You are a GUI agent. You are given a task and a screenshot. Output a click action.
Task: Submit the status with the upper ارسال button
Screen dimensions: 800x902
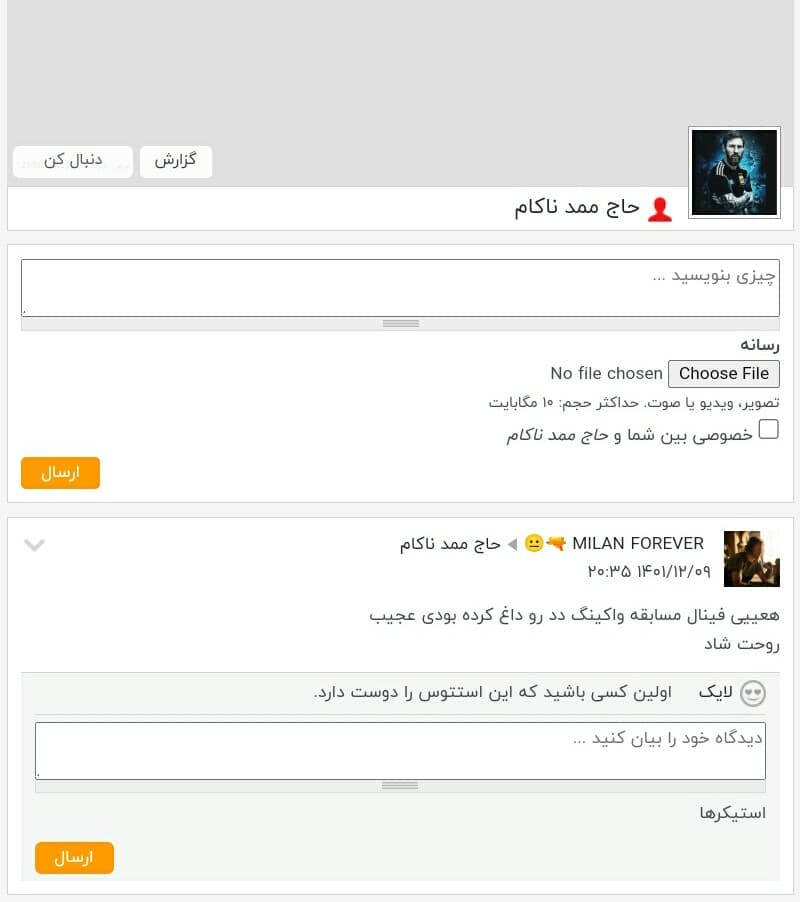point(60,473)
